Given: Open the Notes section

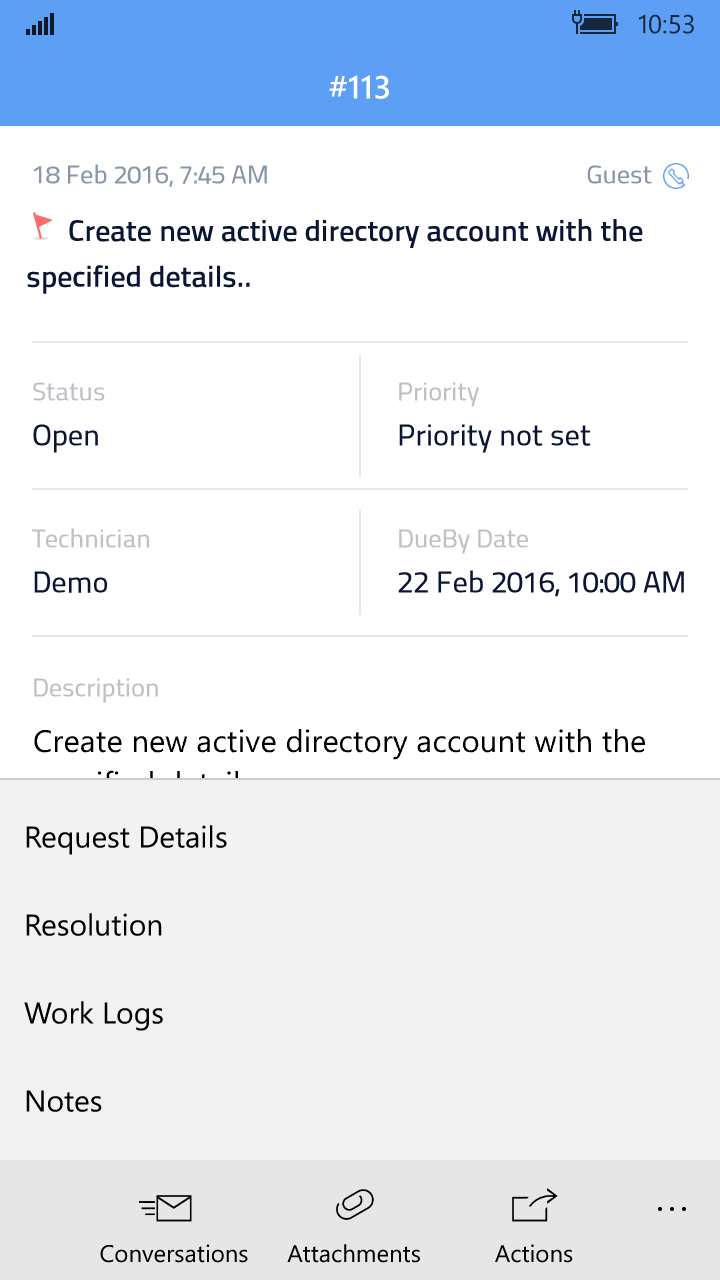Looking at the screenshot, I should 63,1101.
